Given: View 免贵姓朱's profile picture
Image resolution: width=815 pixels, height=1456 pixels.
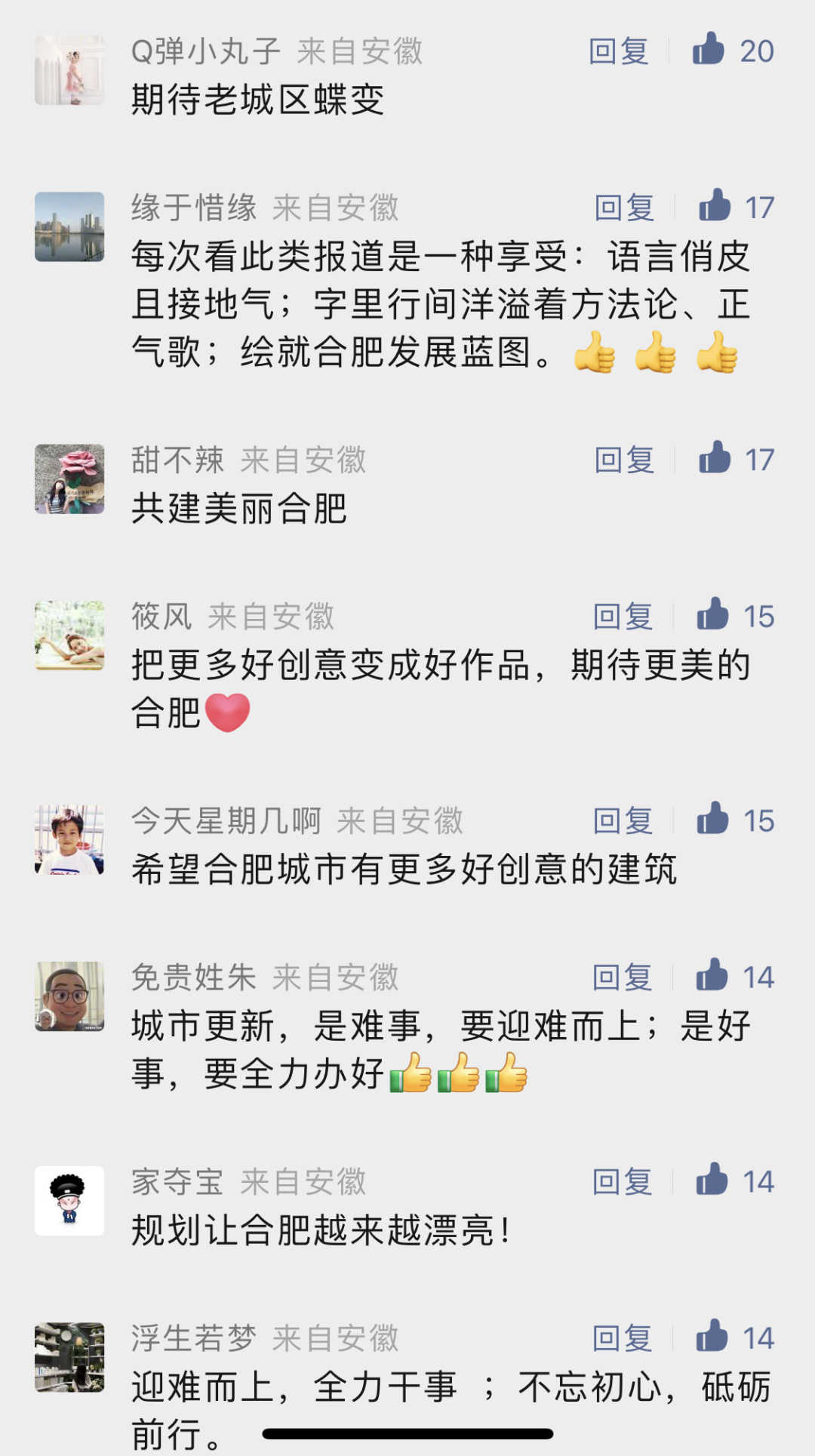Looking at the screenshot, I should coord(69,996).
